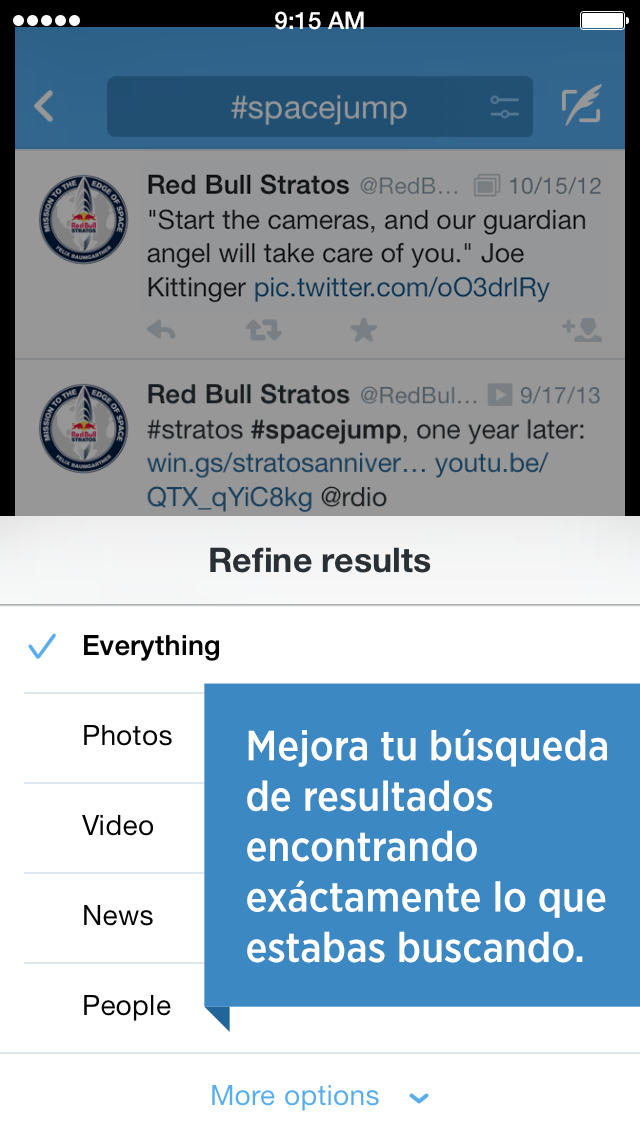Filter results by Photos
Viewport: 640px width, 1136px height.
pos(127,736)
